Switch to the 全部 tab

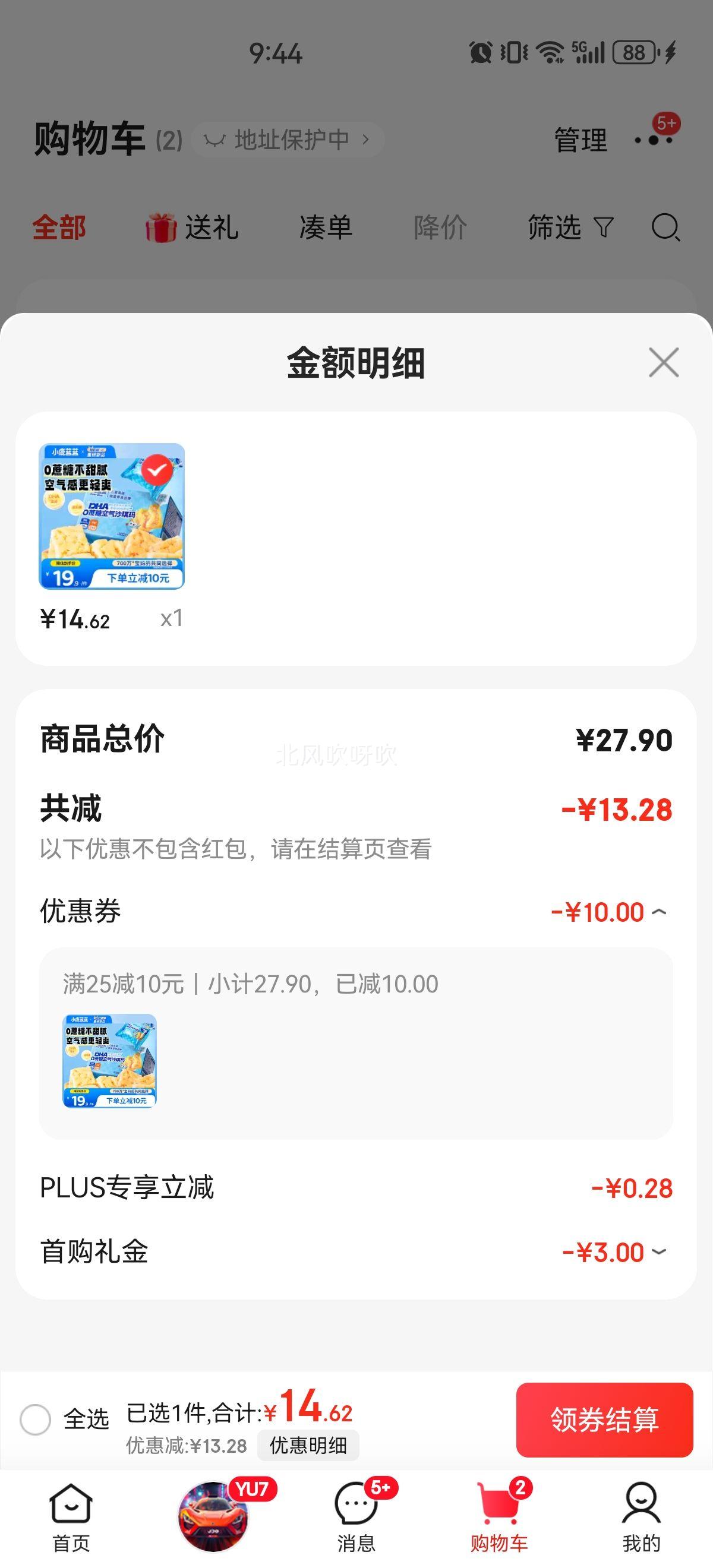[x=58, y=227]
